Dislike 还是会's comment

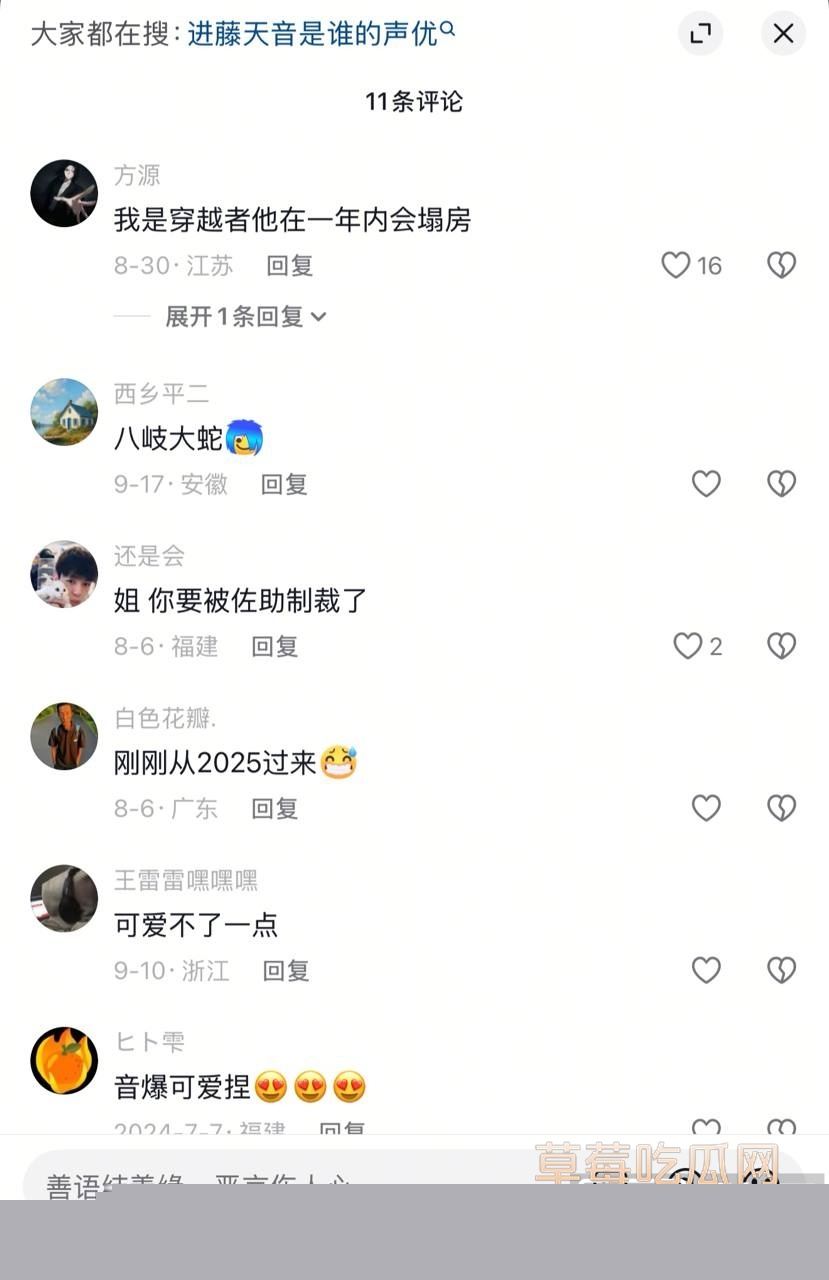(x=781, y=646)
